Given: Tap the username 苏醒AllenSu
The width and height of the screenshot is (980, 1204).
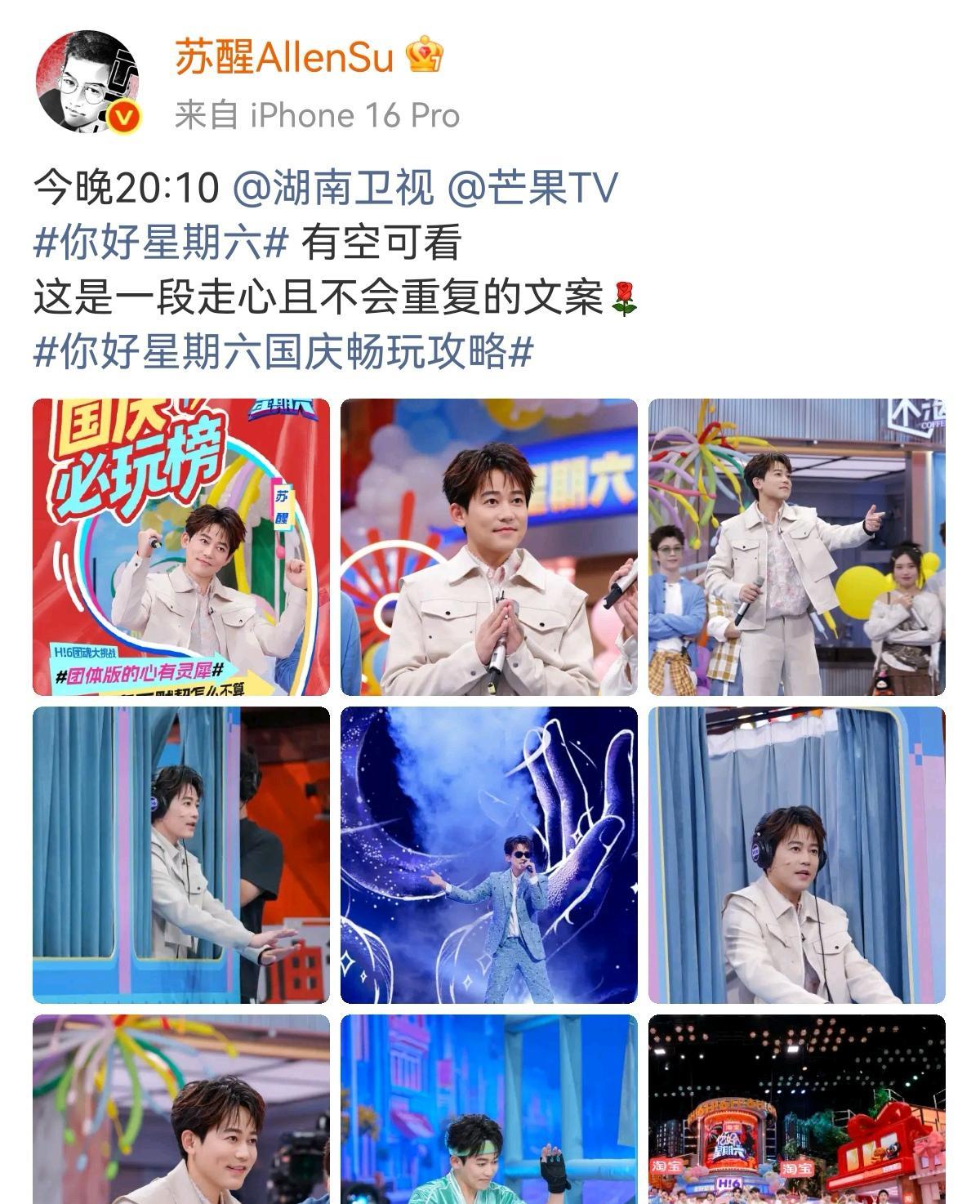Looking at the screenshot, I should pos(284,58).
